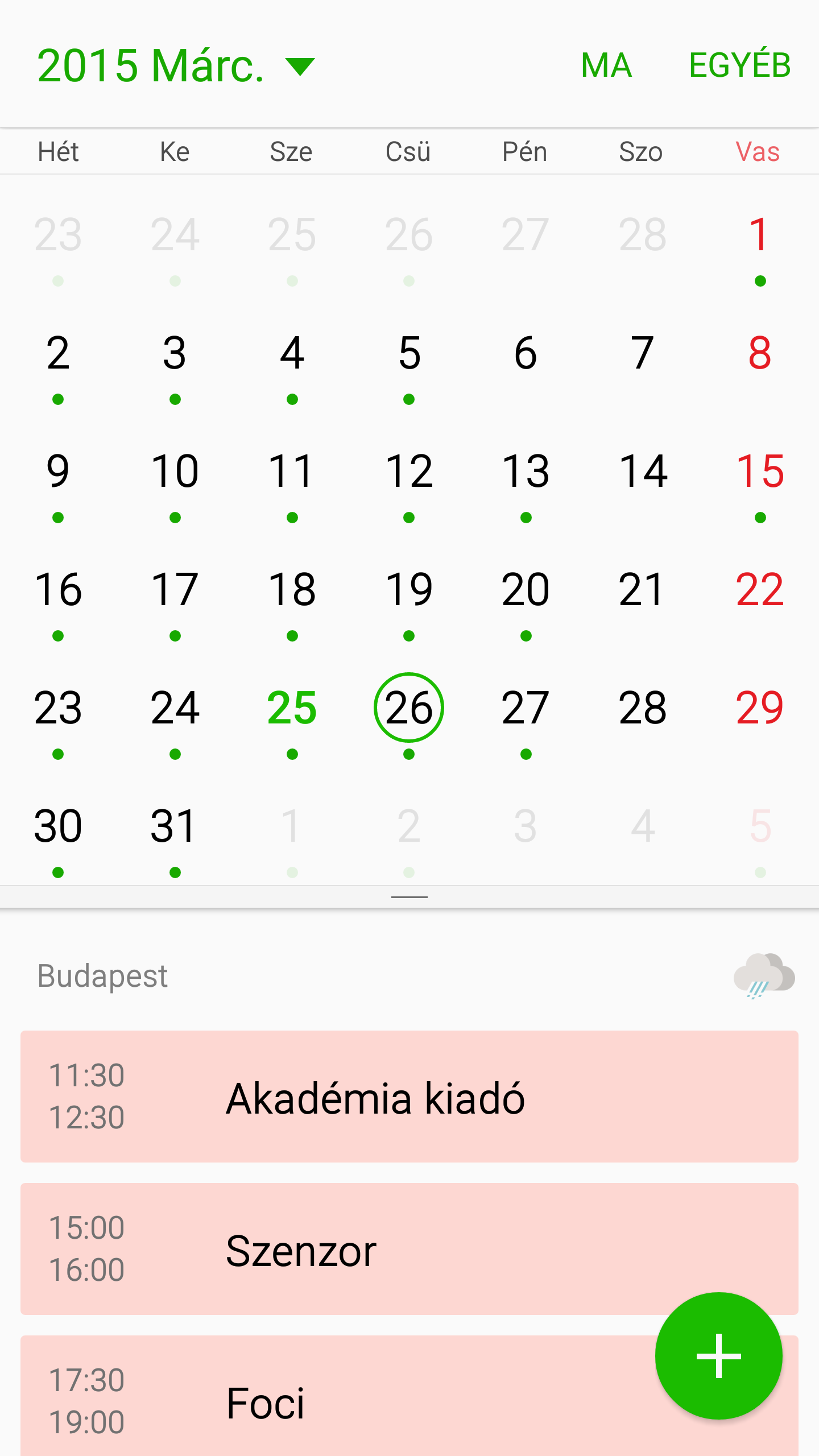Jump to today with MA
The height and width of the screenshot is (1456, 819).
pyautogui.click(x=606, y=65)
